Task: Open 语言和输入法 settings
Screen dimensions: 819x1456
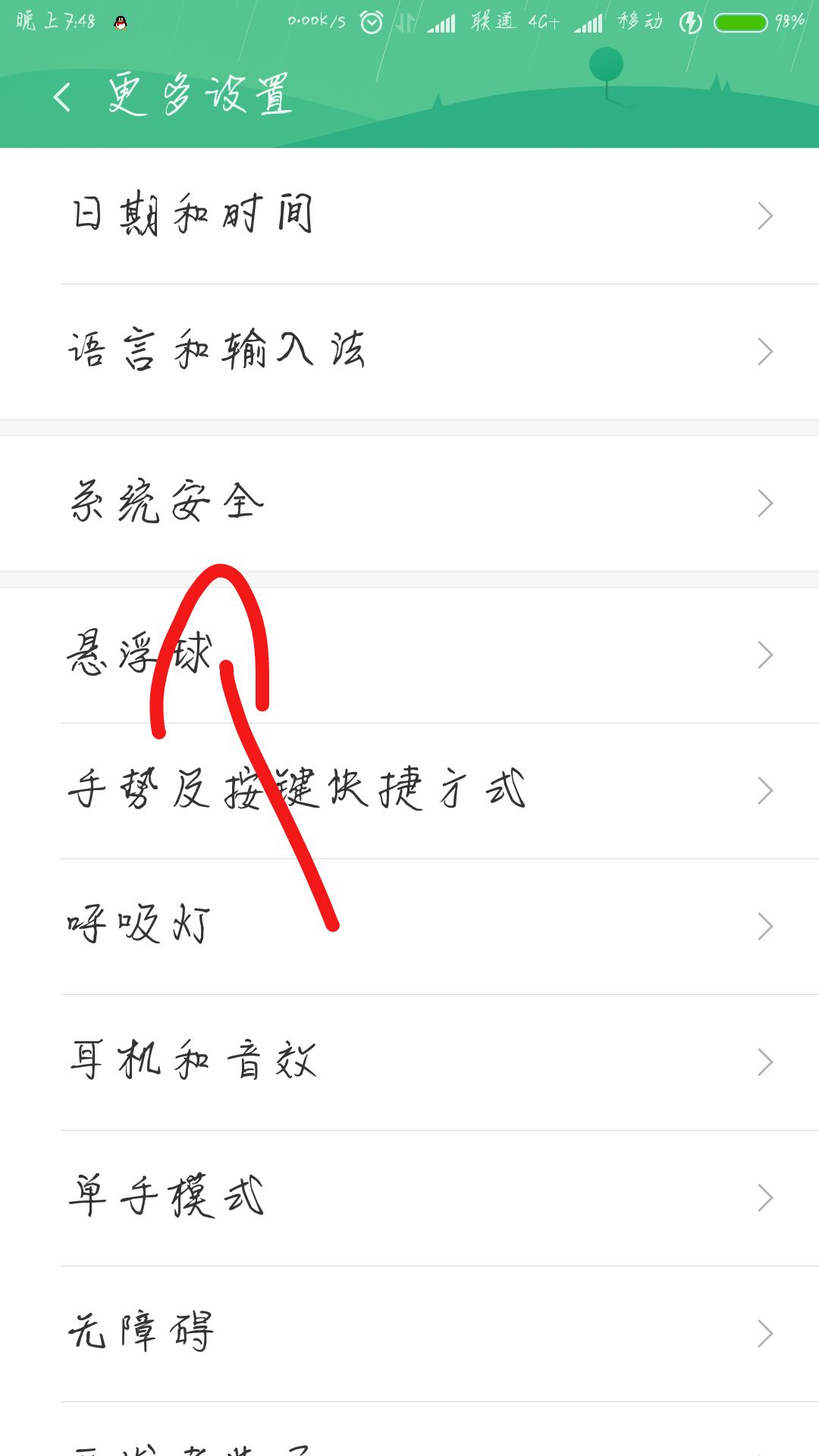Action: [x=409, y=352]
